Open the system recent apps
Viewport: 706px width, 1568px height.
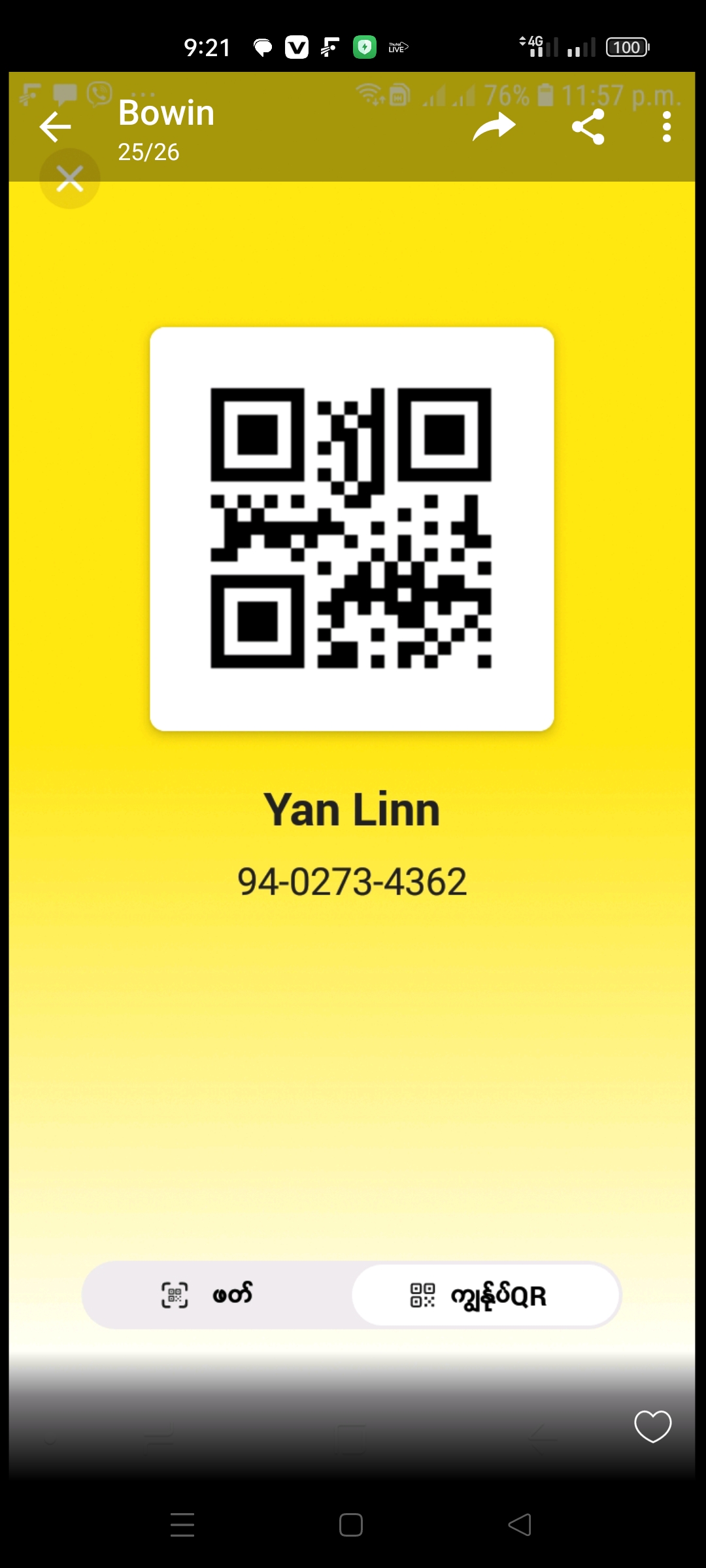click(182, 1525)
